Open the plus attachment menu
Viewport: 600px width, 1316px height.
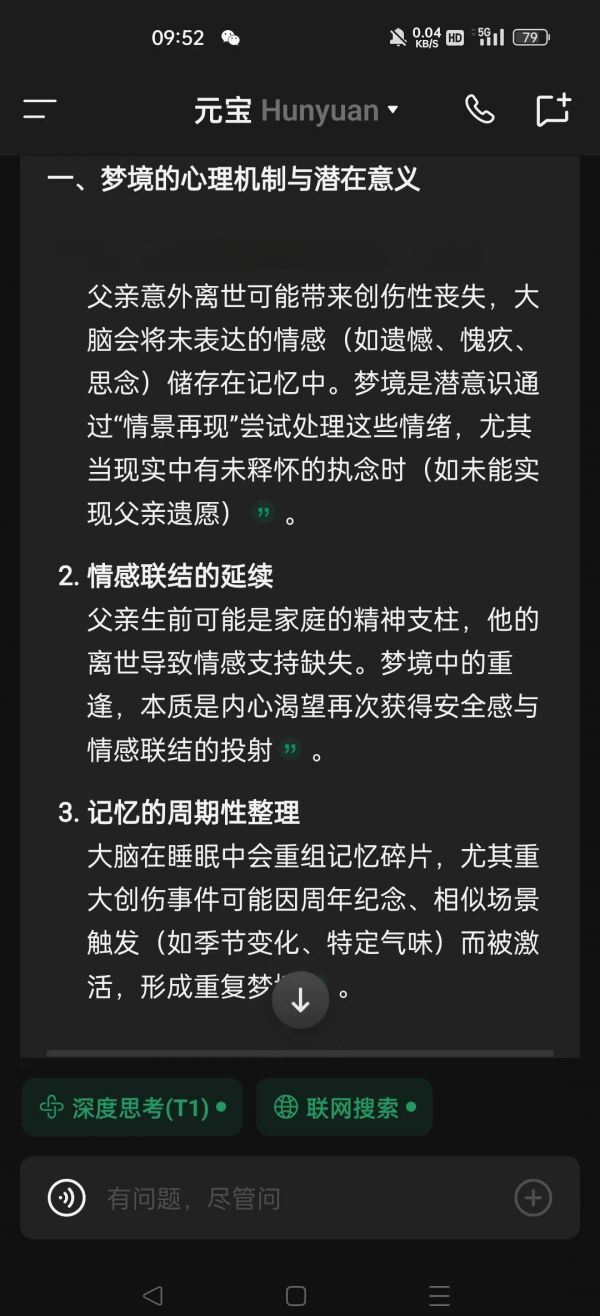[x=533, y=1197]
